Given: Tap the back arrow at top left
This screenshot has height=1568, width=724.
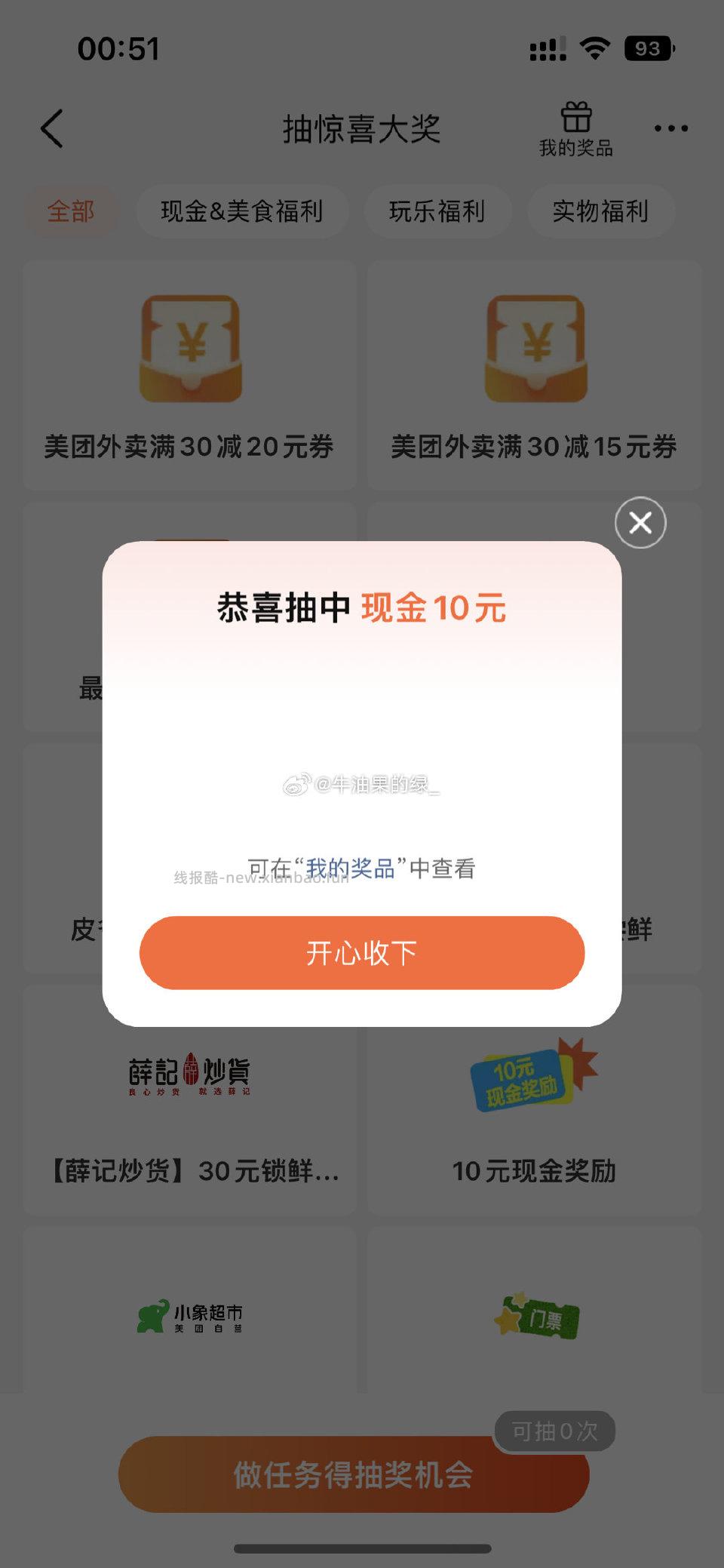Looking at the screenshot, I should [51, 128].
